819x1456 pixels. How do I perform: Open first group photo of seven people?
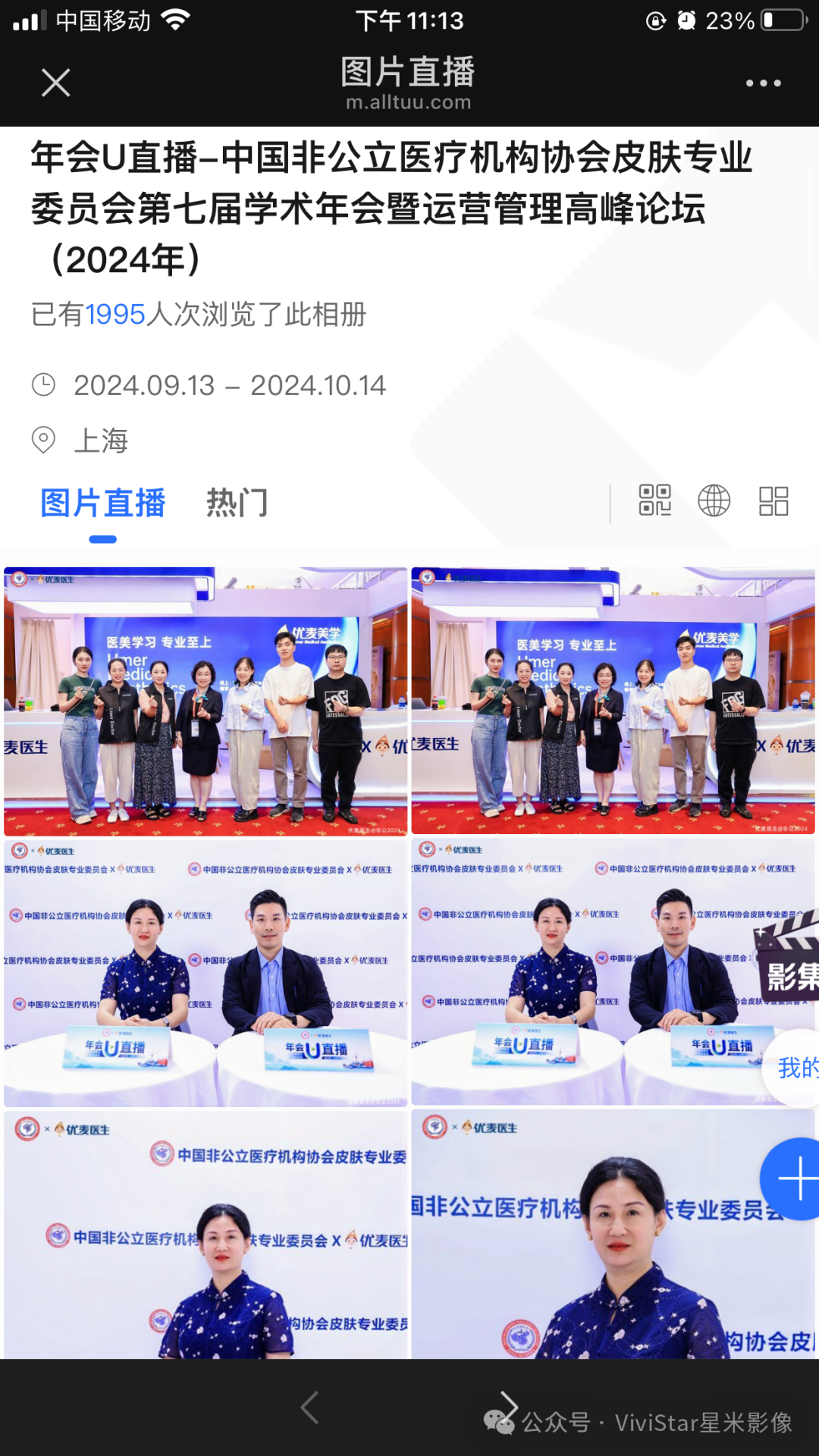206,701
